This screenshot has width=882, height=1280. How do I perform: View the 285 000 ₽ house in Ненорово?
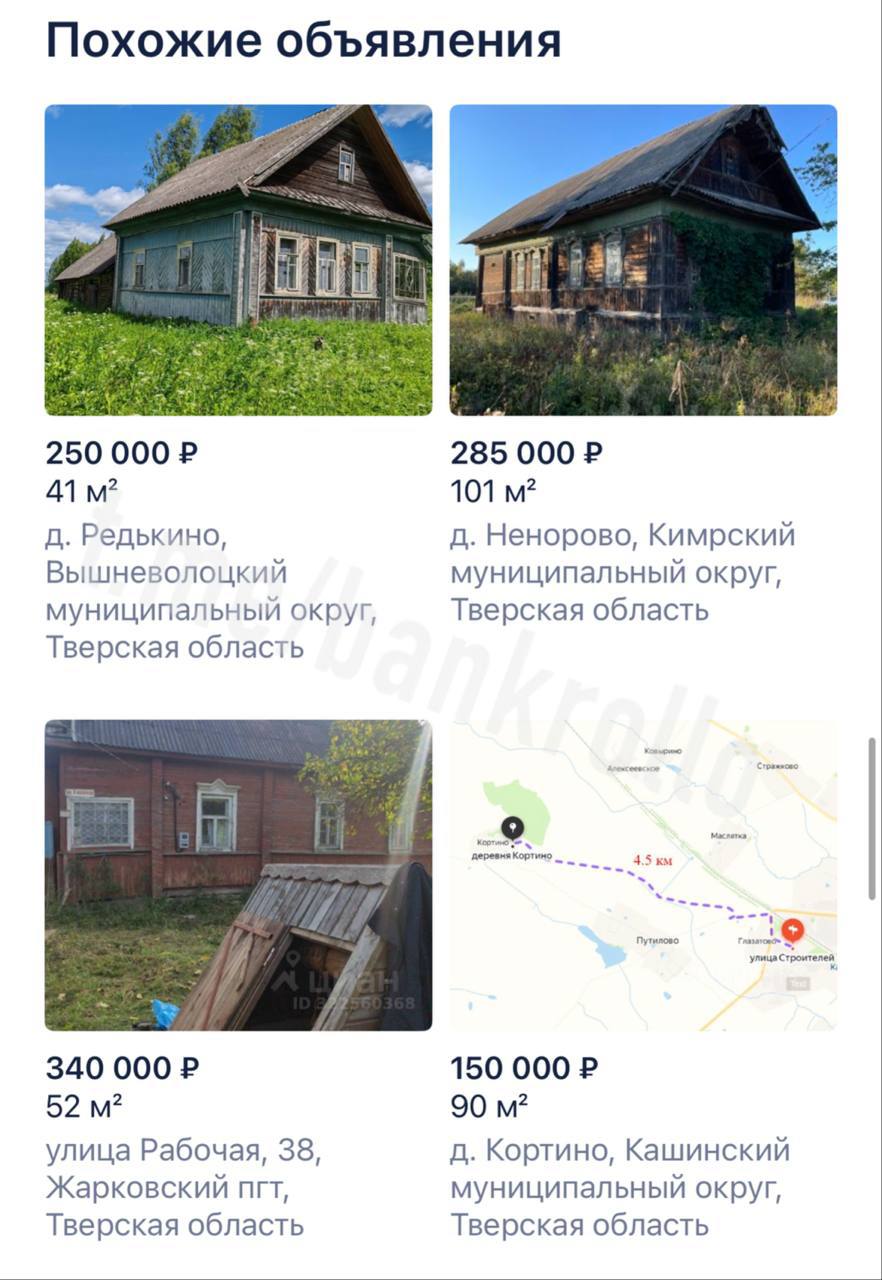[643, 260]
